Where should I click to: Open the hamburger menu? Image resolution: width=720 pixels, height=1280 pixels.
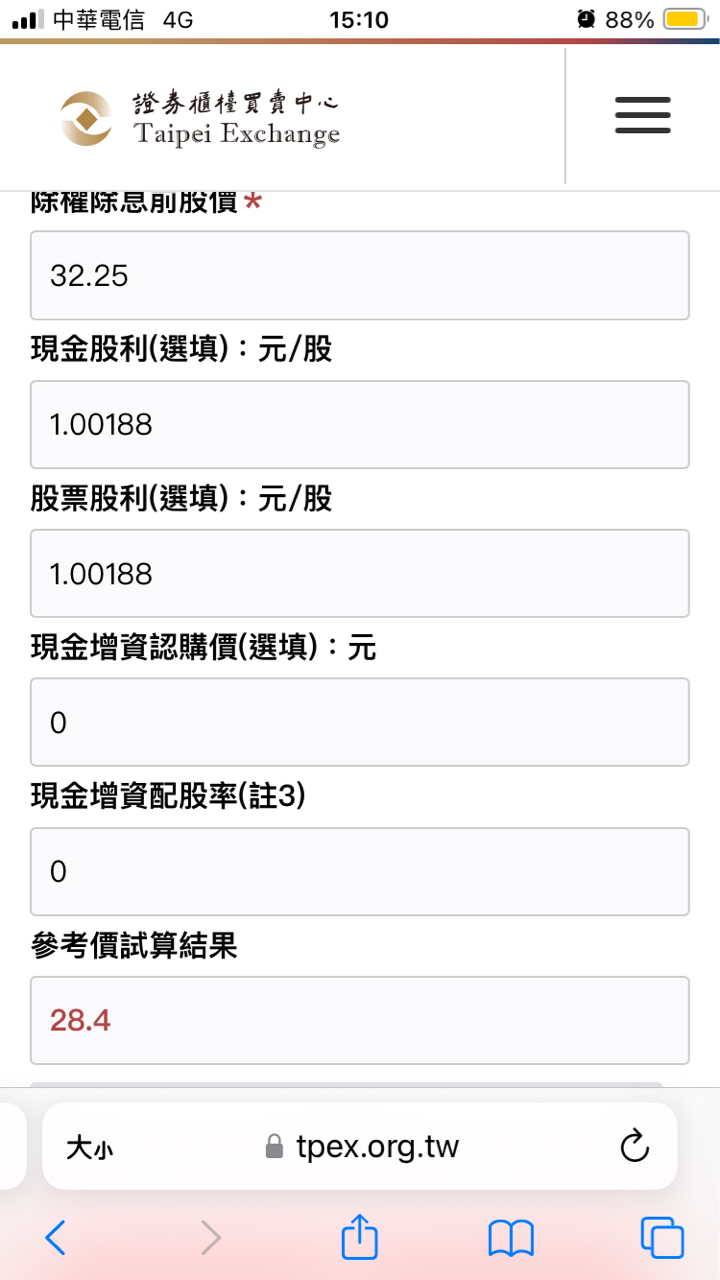coord(642,116)
